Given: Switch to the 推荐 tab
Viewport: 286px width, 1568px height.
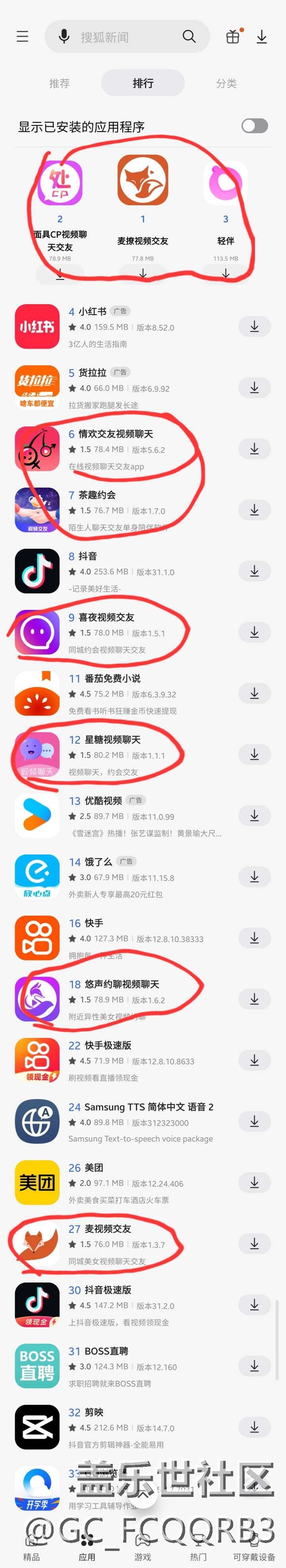Looking at the screenshot, I should click(60, 84).
